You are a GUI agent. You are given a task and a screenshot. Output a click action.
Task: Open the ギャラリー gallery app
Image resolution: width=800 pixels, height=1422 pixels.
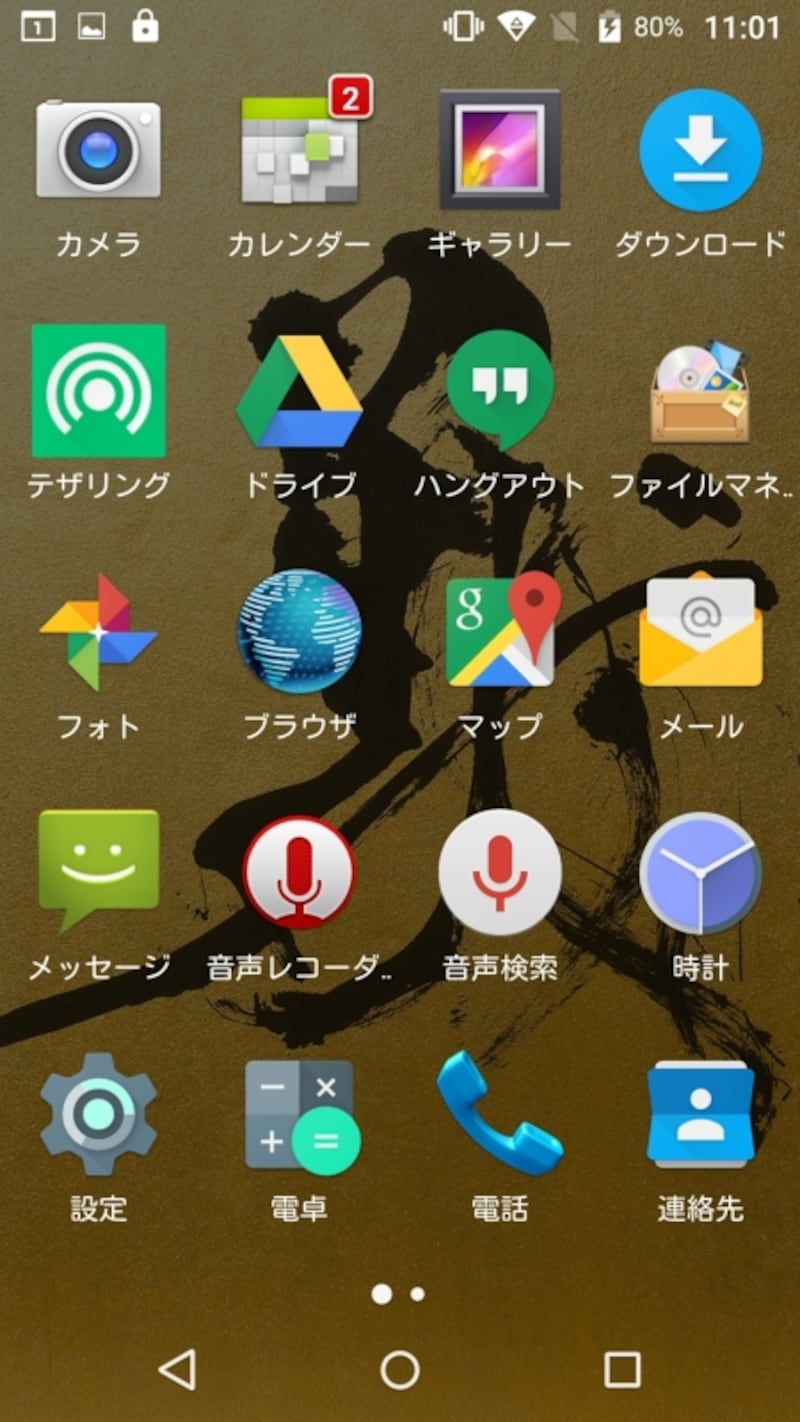tap(500, 150)
